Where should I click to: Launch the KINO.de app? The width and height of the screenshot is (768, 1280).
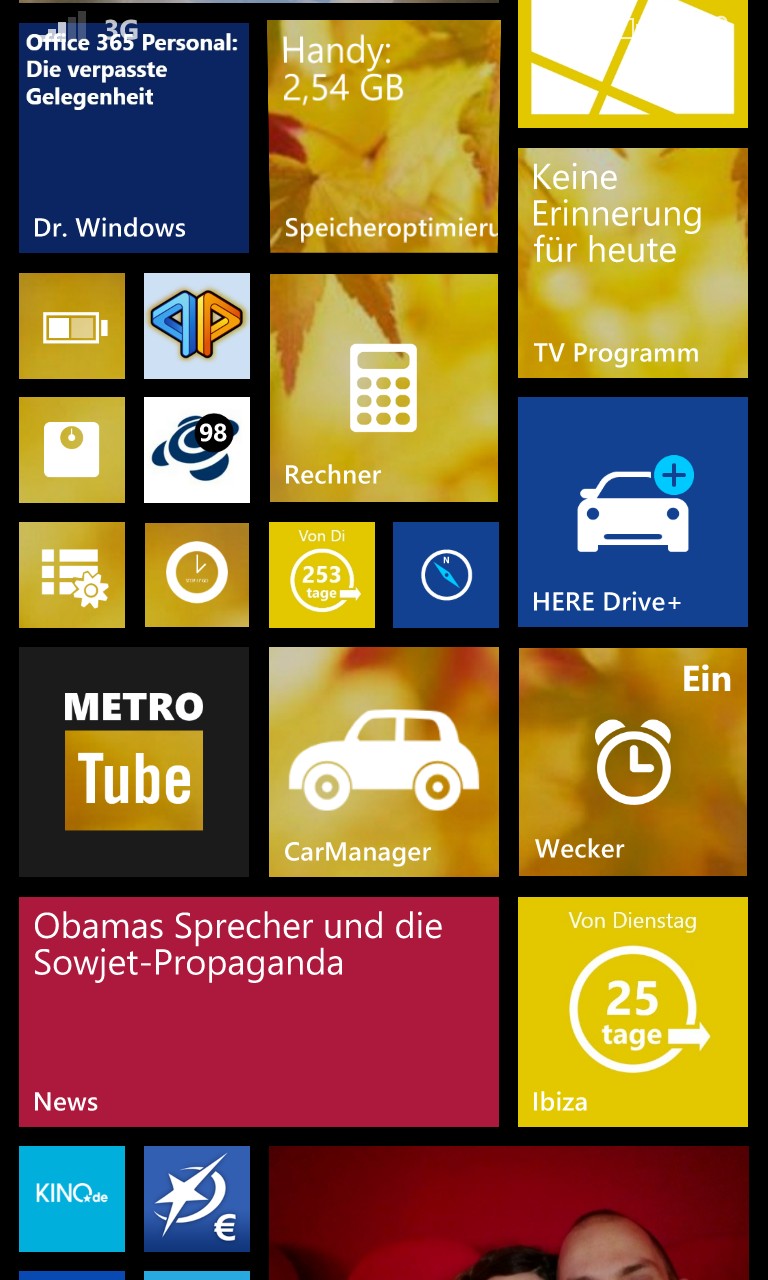[72, 1199]
